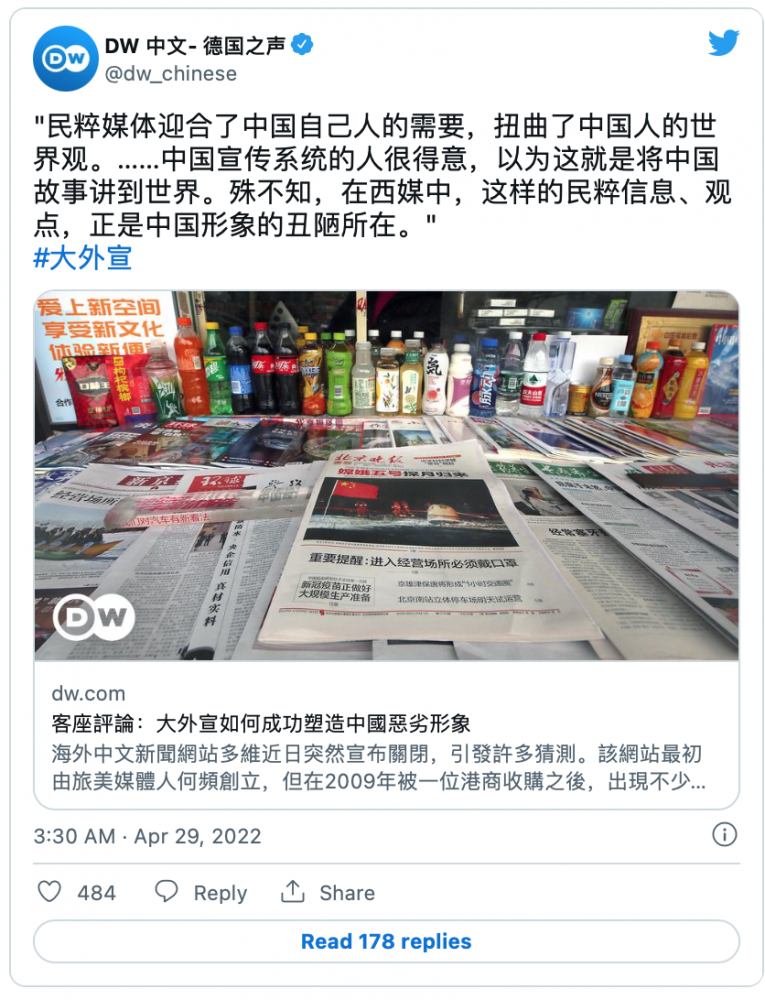Reply to this tweet
Image resolution: width=765 pixels, height=1000 pixels.
(201, 892)
